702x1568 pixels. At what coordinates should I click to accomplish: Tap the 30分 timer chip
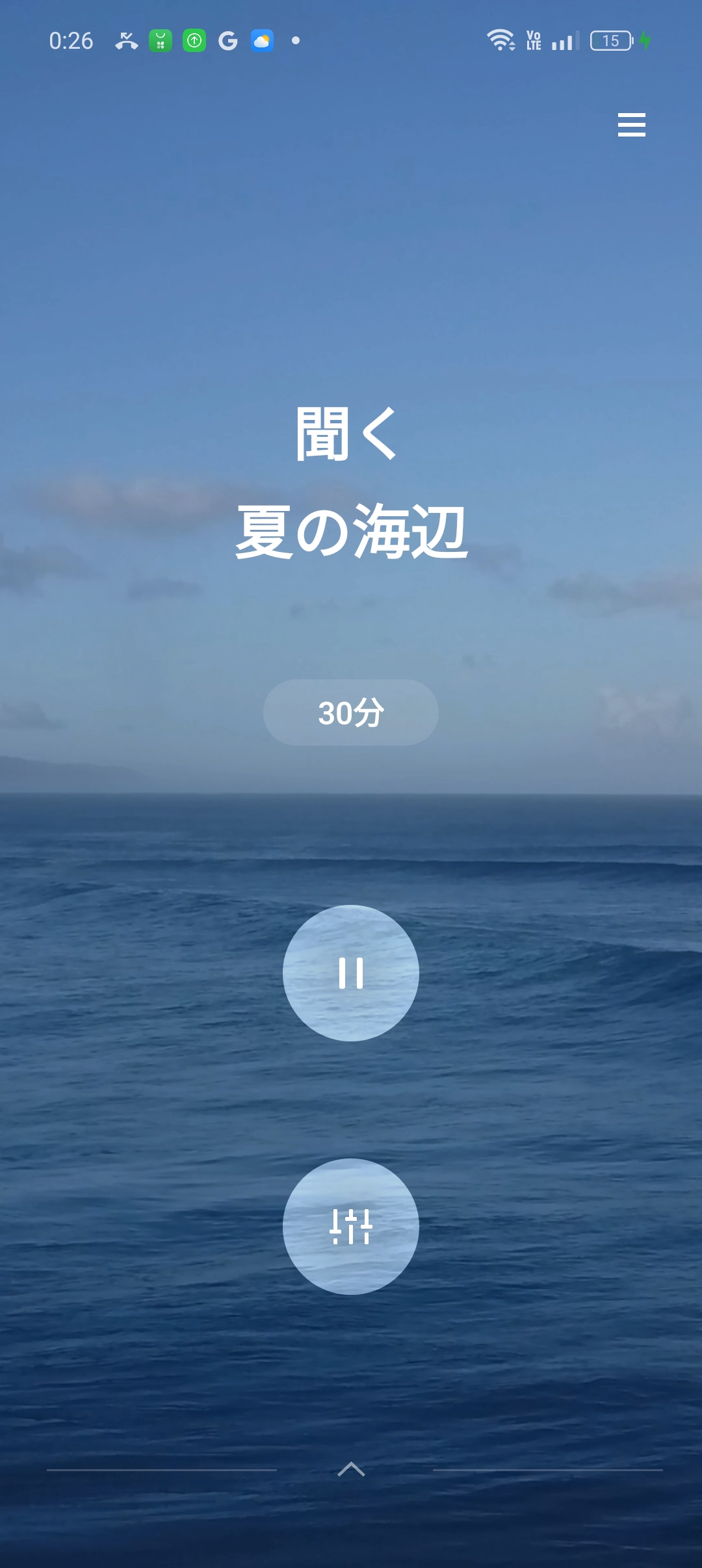pyautogui.click(x=351, y=712)
